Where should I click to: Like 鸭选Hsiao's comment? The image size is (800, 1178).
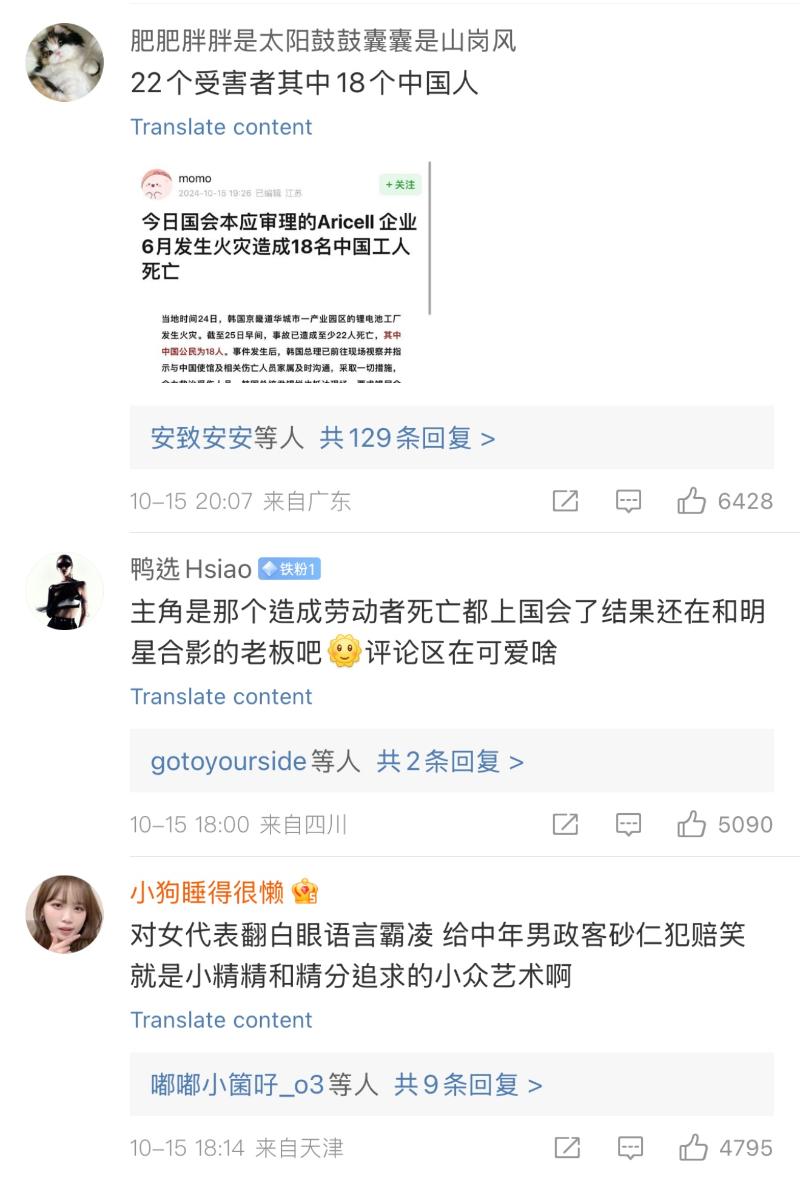pyautogui.click(x=692, y=824)
